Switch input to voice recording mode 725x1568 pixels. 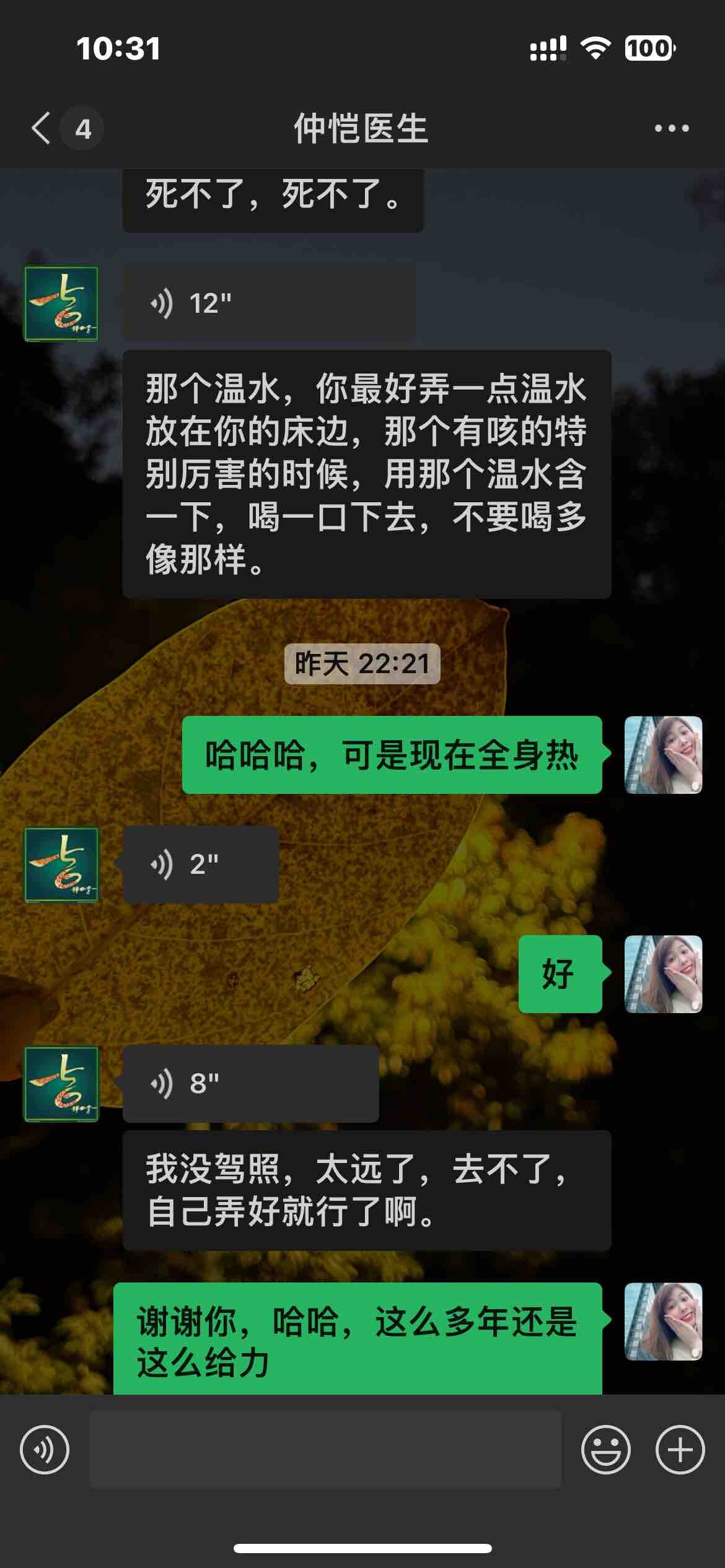pyautogui.click(x=45, y=1450)
